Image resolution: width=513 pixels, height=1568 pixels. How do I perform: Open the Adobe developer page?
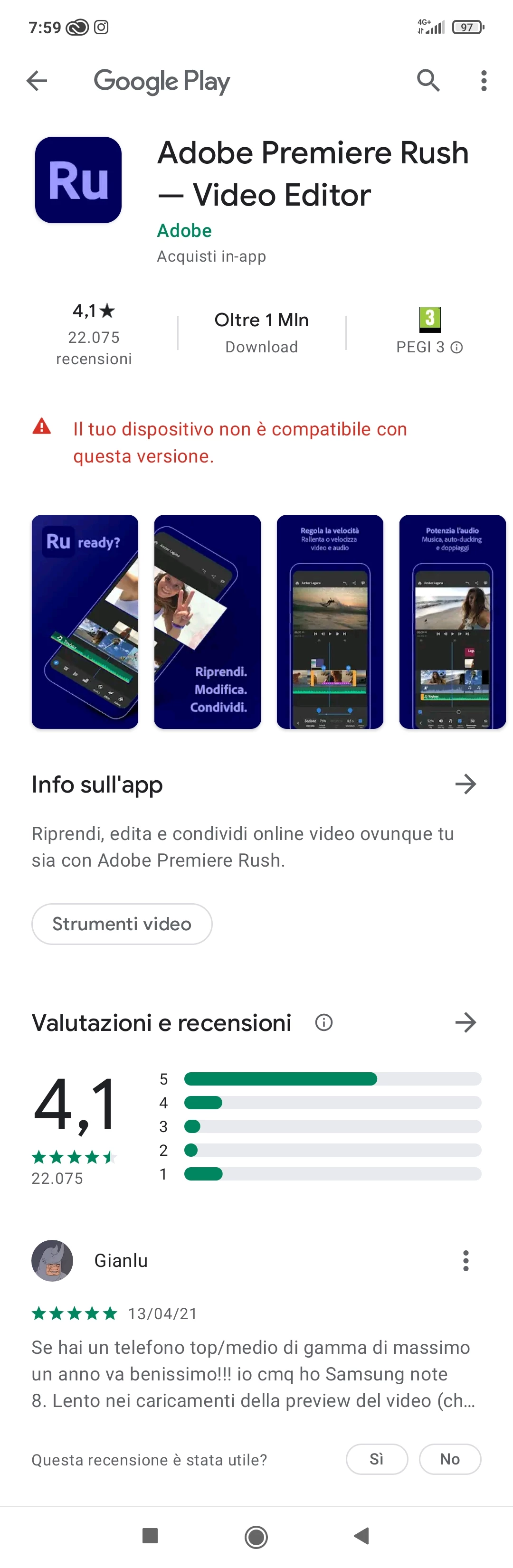click(x=184, y=231)
